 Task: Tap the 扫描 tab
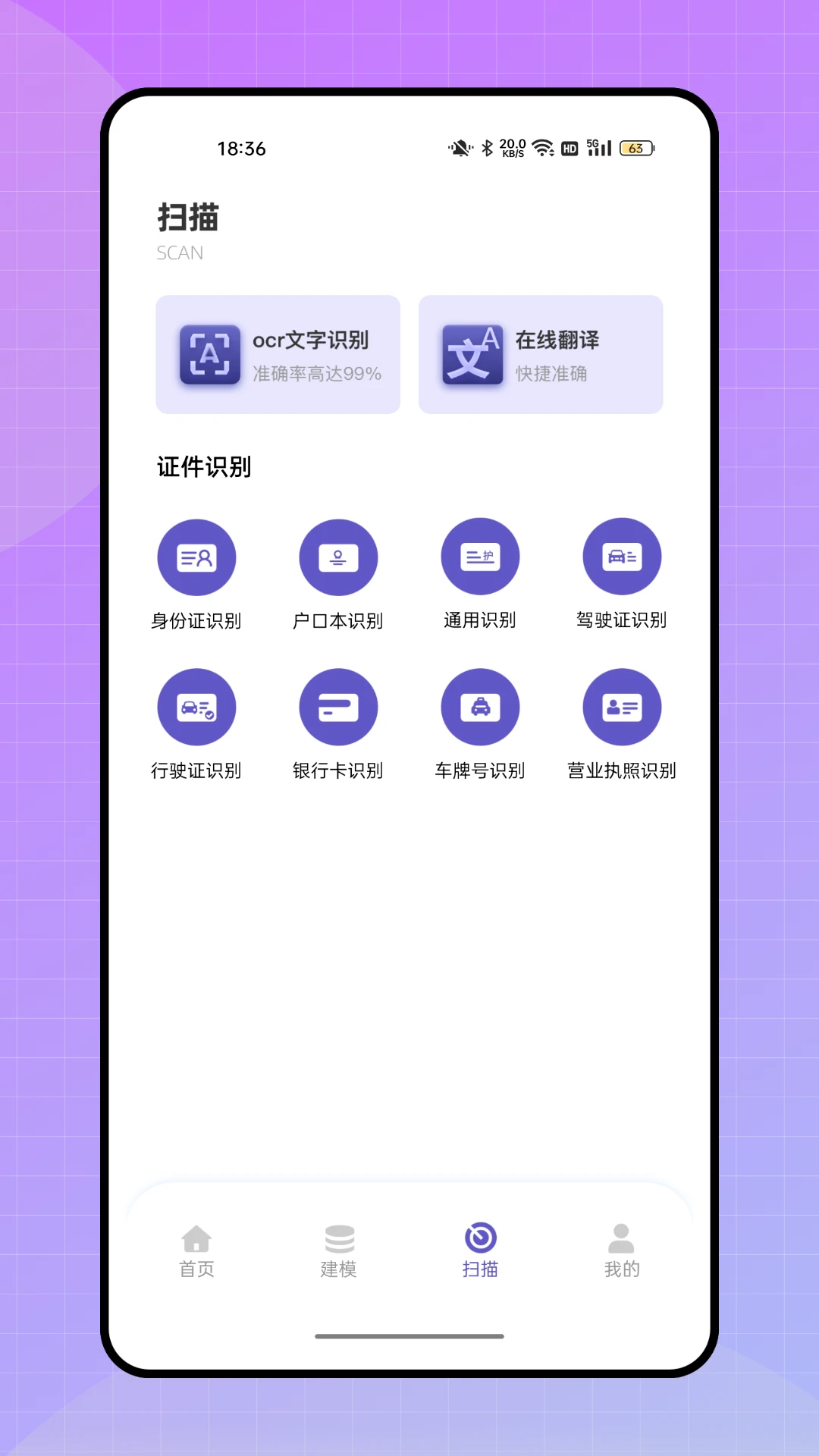point(480,1251)
